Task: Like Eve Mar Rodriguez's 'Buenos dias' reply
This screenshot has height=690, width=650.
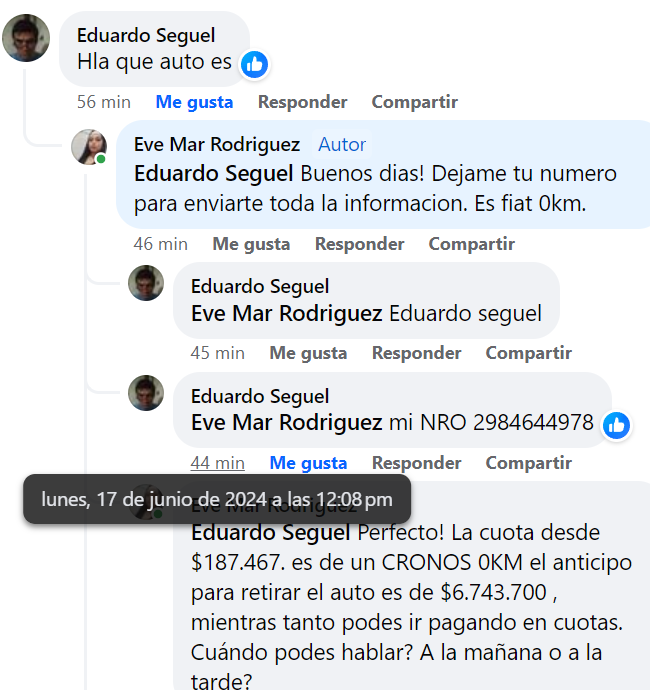Action: [251, 244]
